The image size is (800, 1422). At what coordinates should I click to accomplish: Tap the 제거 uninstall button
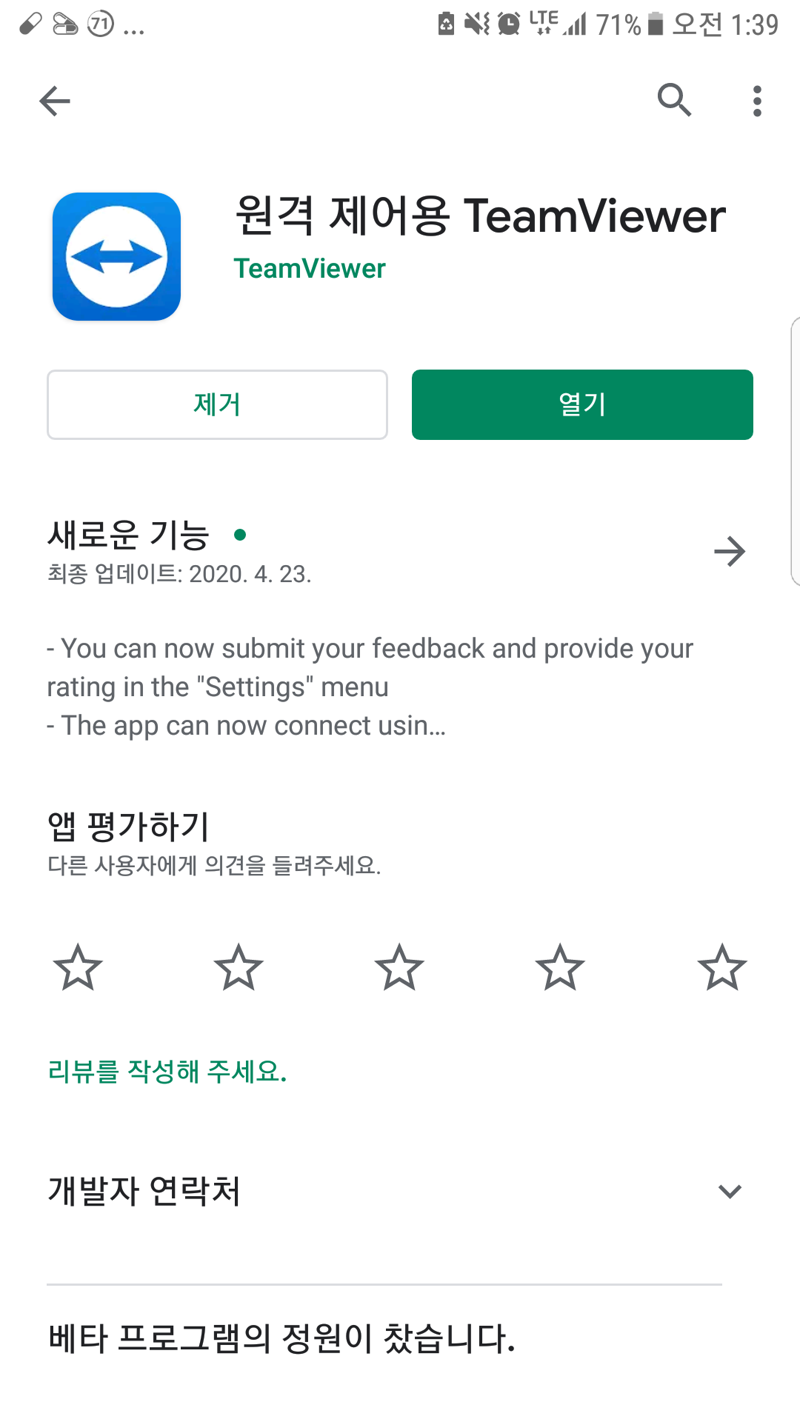[x=217, y=404]
